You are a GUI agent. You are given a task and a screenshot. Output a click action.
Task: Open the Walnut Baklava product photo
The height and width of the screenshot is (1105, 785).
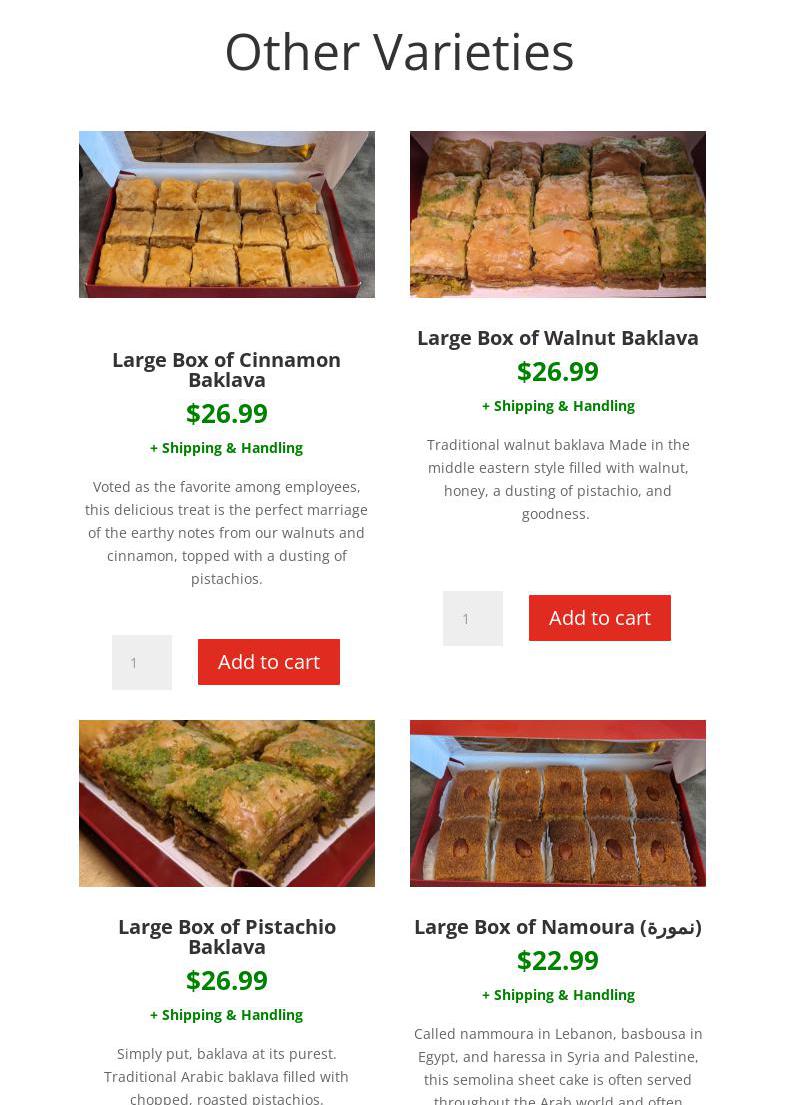558,214
